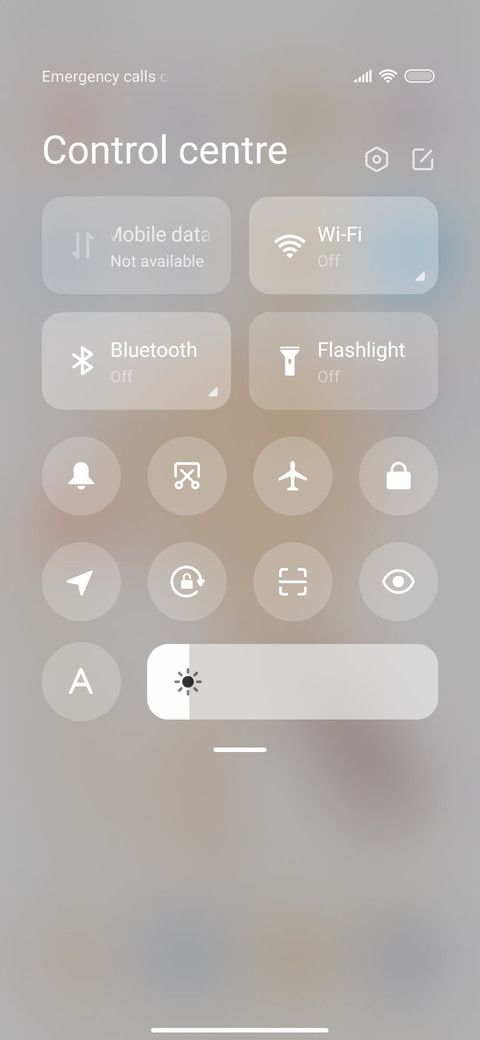Tap the Mobile data tile
This screenshot has width=480, height=1040.
click(137, 245)
